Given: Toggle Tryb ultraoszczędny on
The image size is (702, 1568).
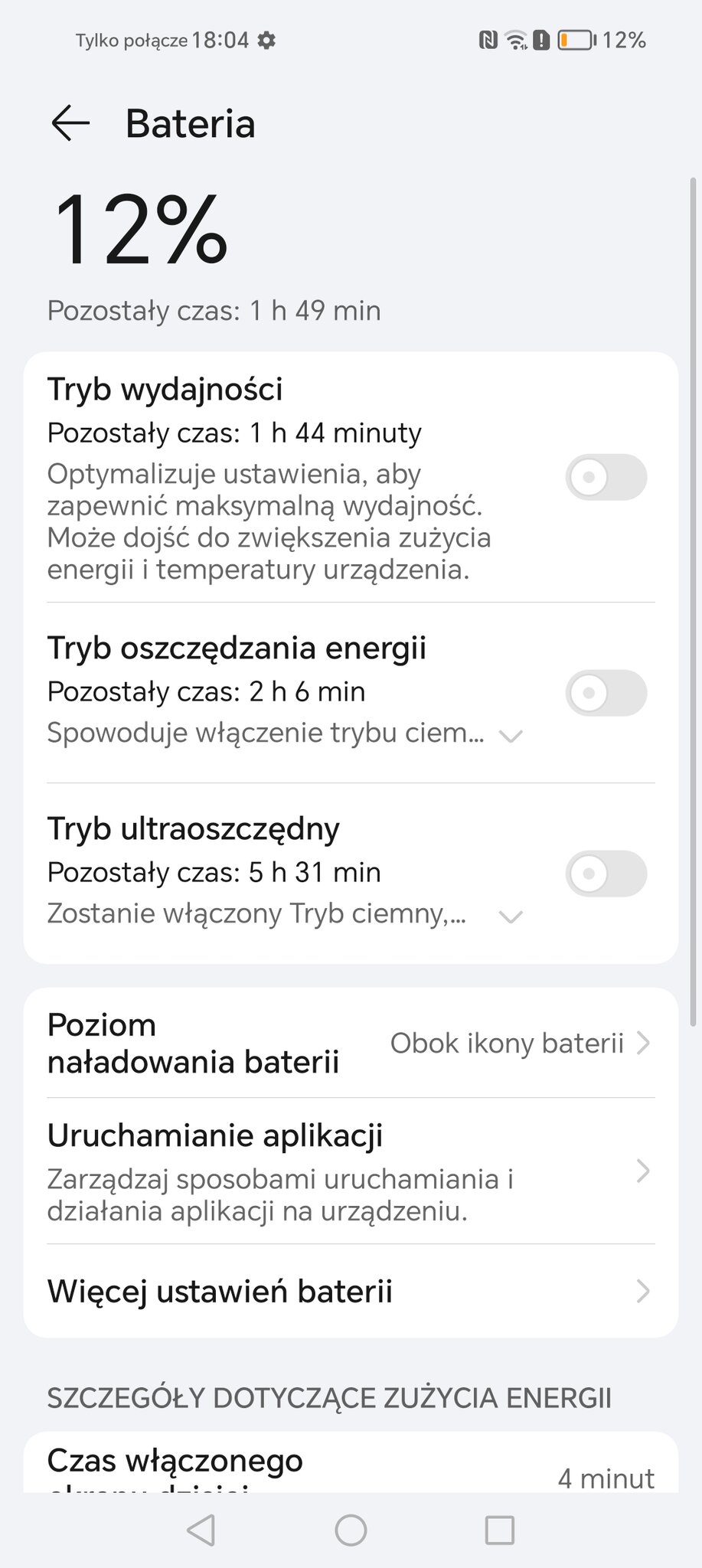Looking at the screenshot, I should [606, 874].
